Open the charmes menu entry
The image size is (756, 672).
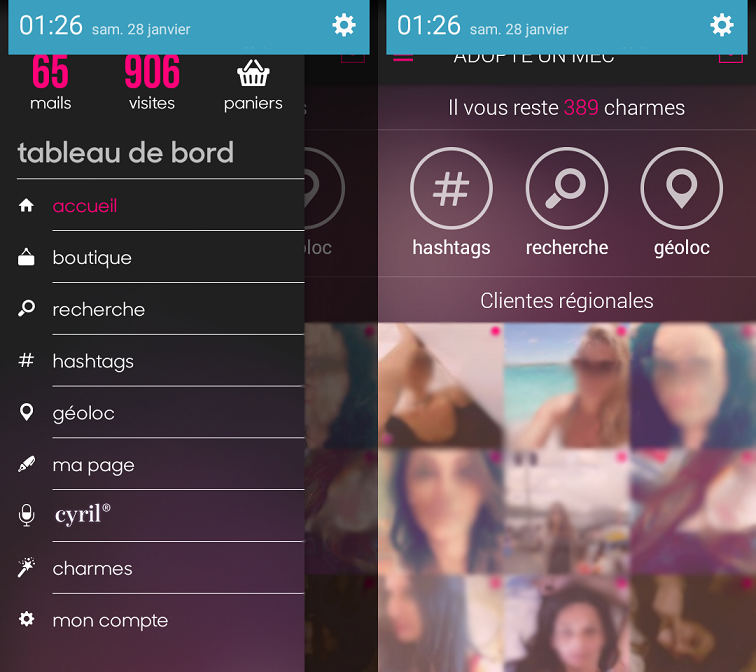(92, 569)
